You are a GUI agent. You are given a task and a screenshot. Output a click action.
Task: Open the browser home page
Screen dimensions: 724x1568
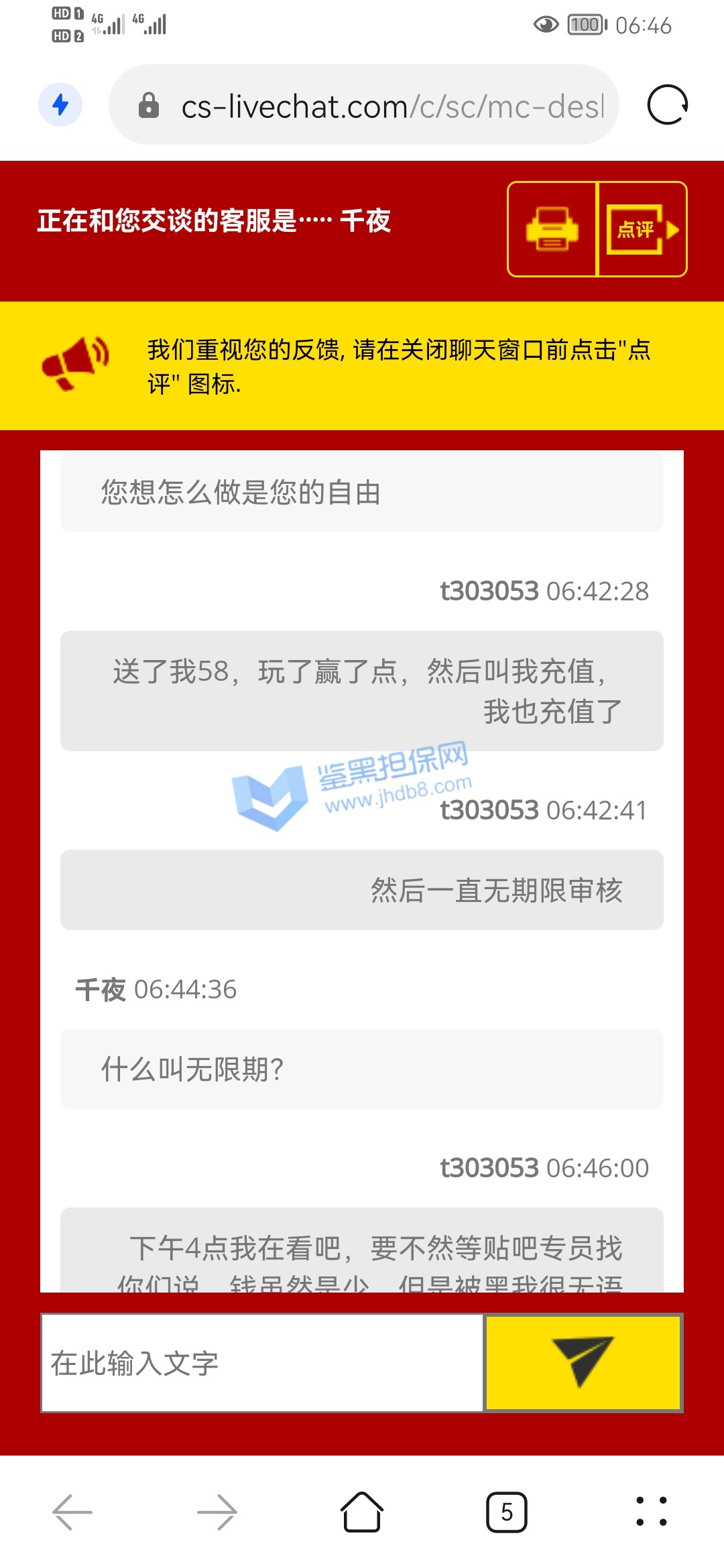362,1512
